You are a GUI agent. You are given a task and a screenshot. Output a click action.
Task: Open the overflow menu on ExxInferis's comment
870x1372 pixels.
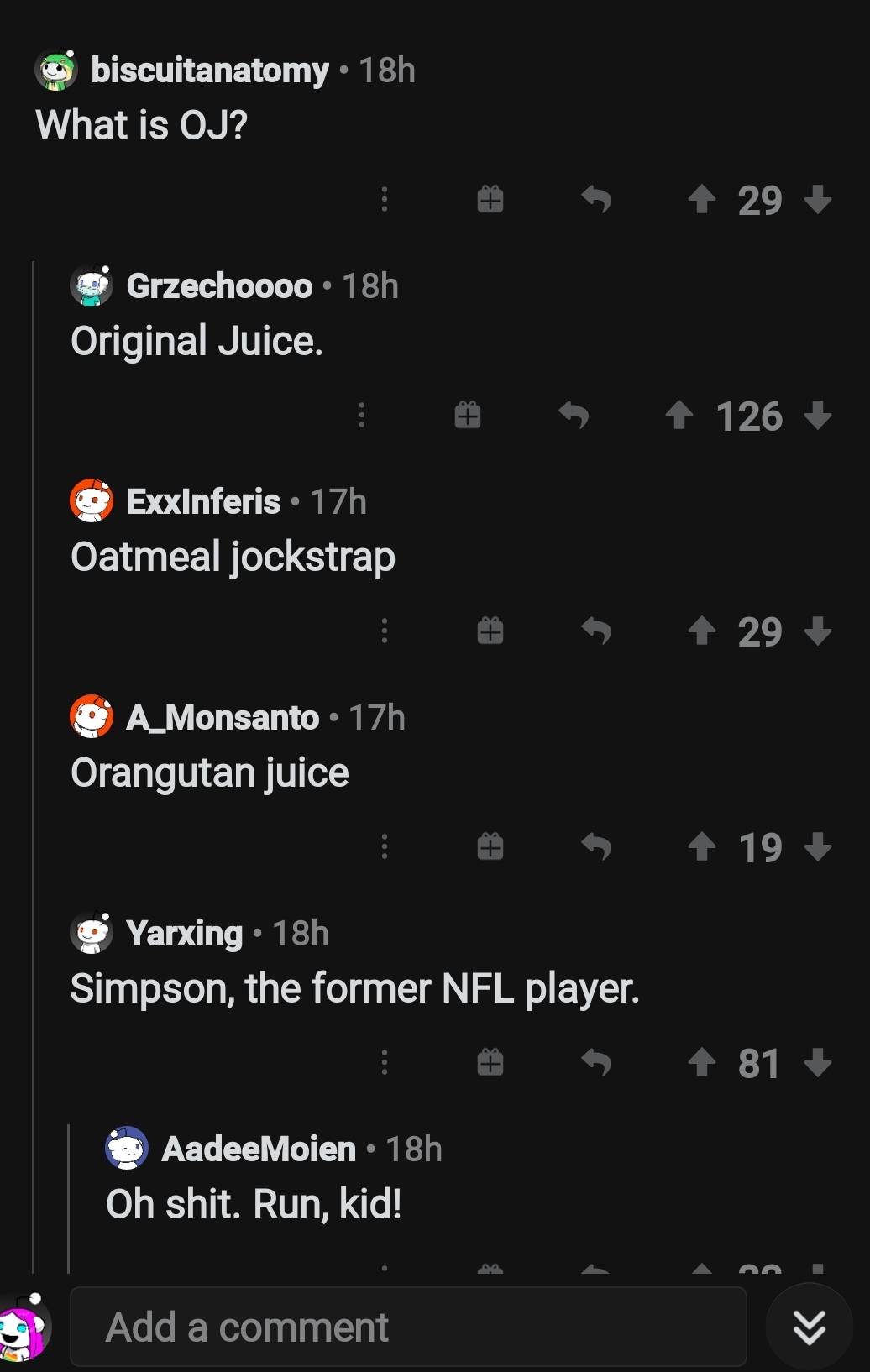[x=384, y=631]
